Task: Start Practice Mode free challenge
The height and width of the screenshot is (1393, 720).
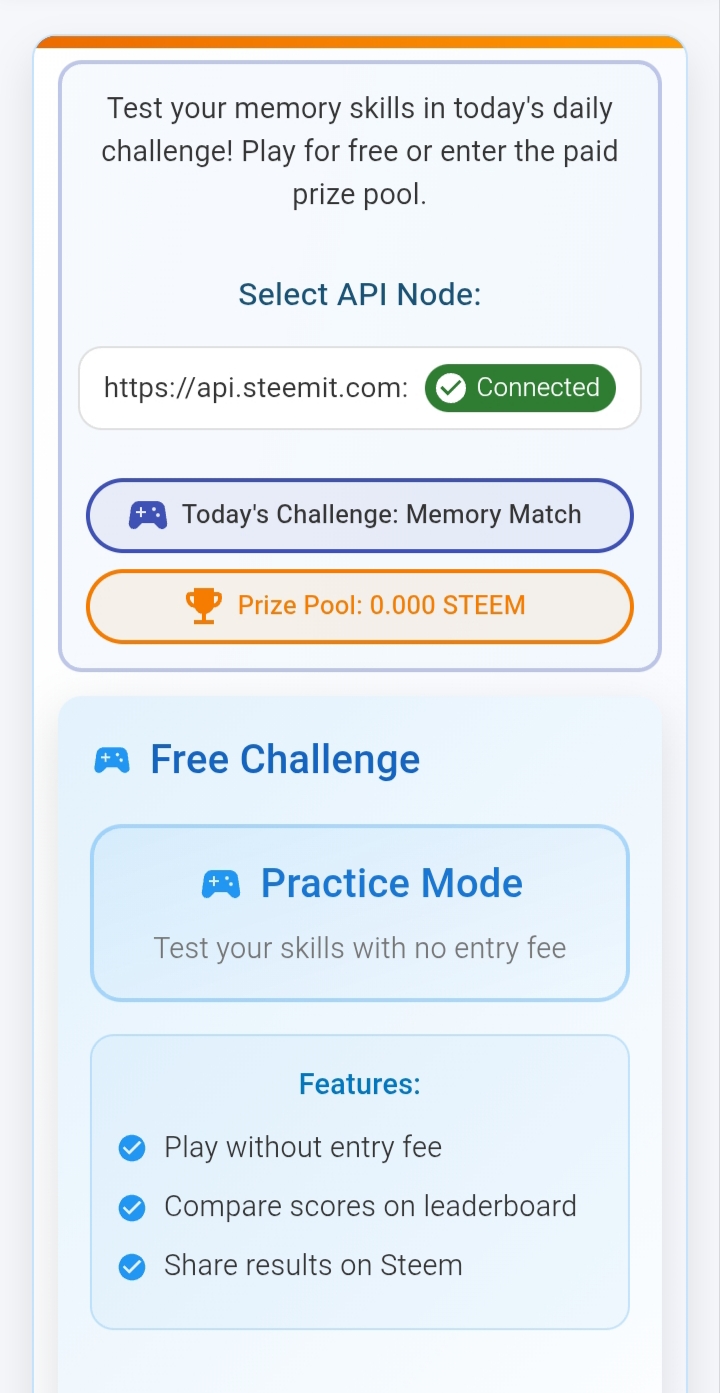Action: coord(360,912)
